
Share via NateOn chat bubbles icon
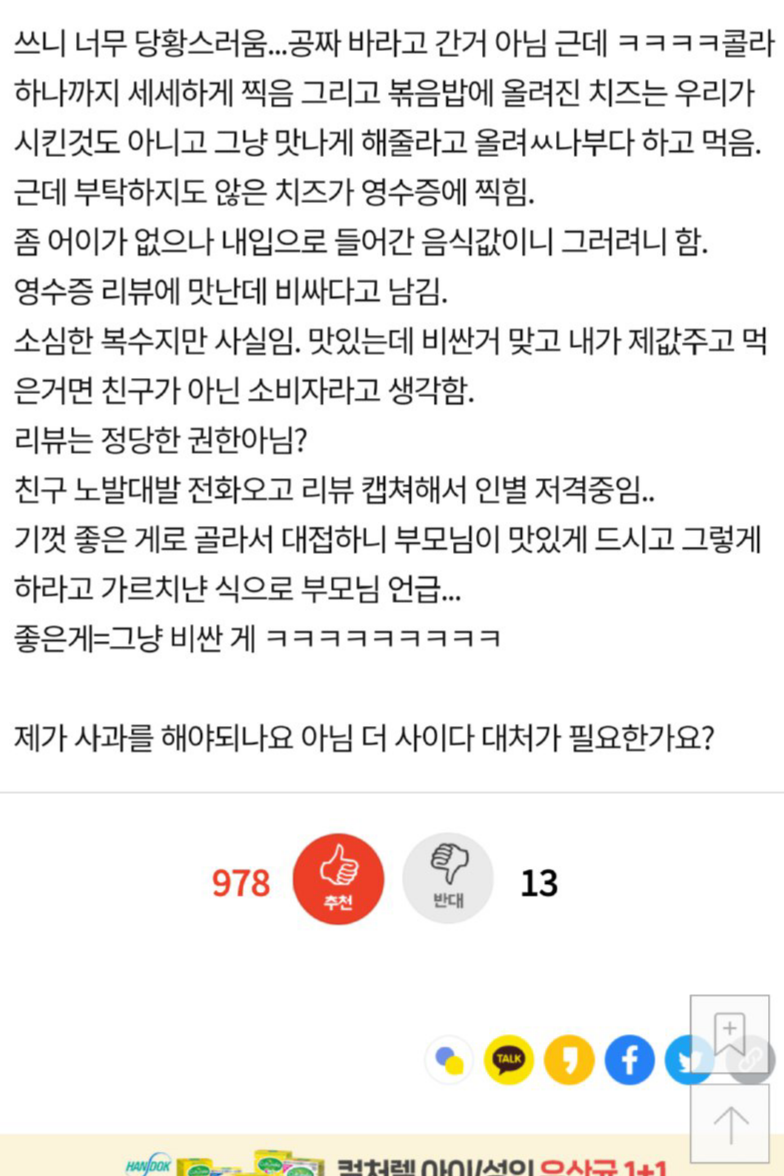tap(449, 1061)
